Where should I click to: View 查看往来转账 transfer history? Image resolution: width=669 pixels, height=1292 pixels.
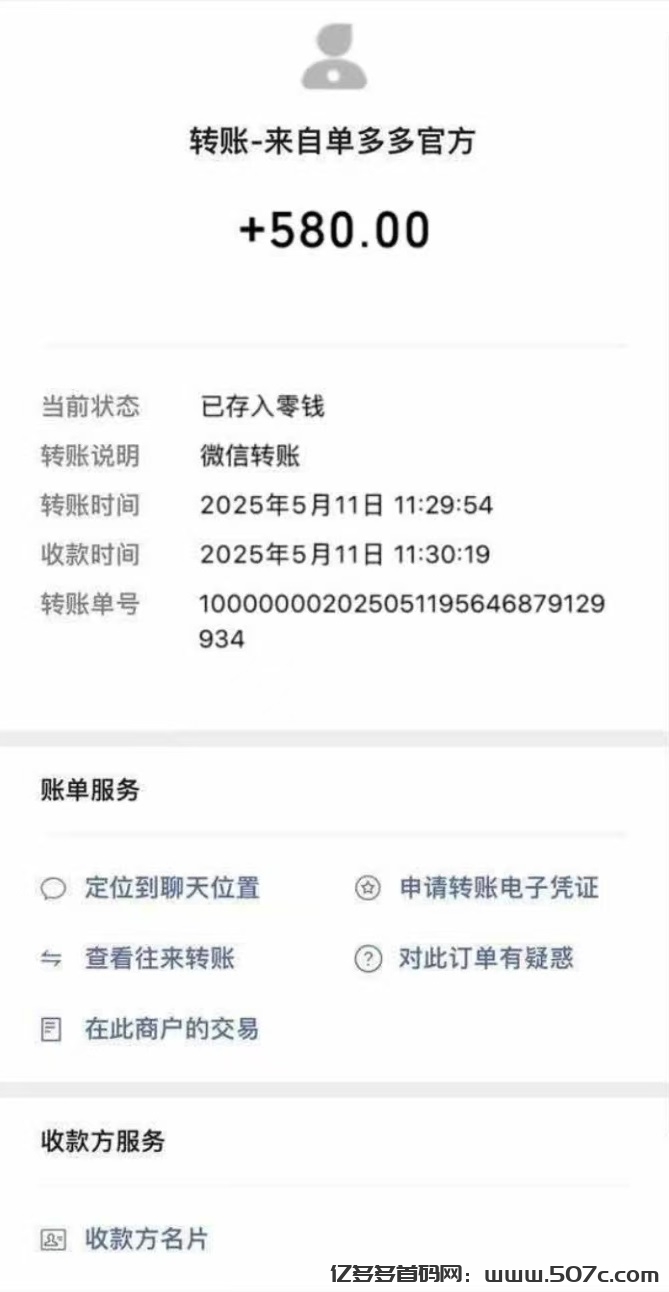click(159, 958)
